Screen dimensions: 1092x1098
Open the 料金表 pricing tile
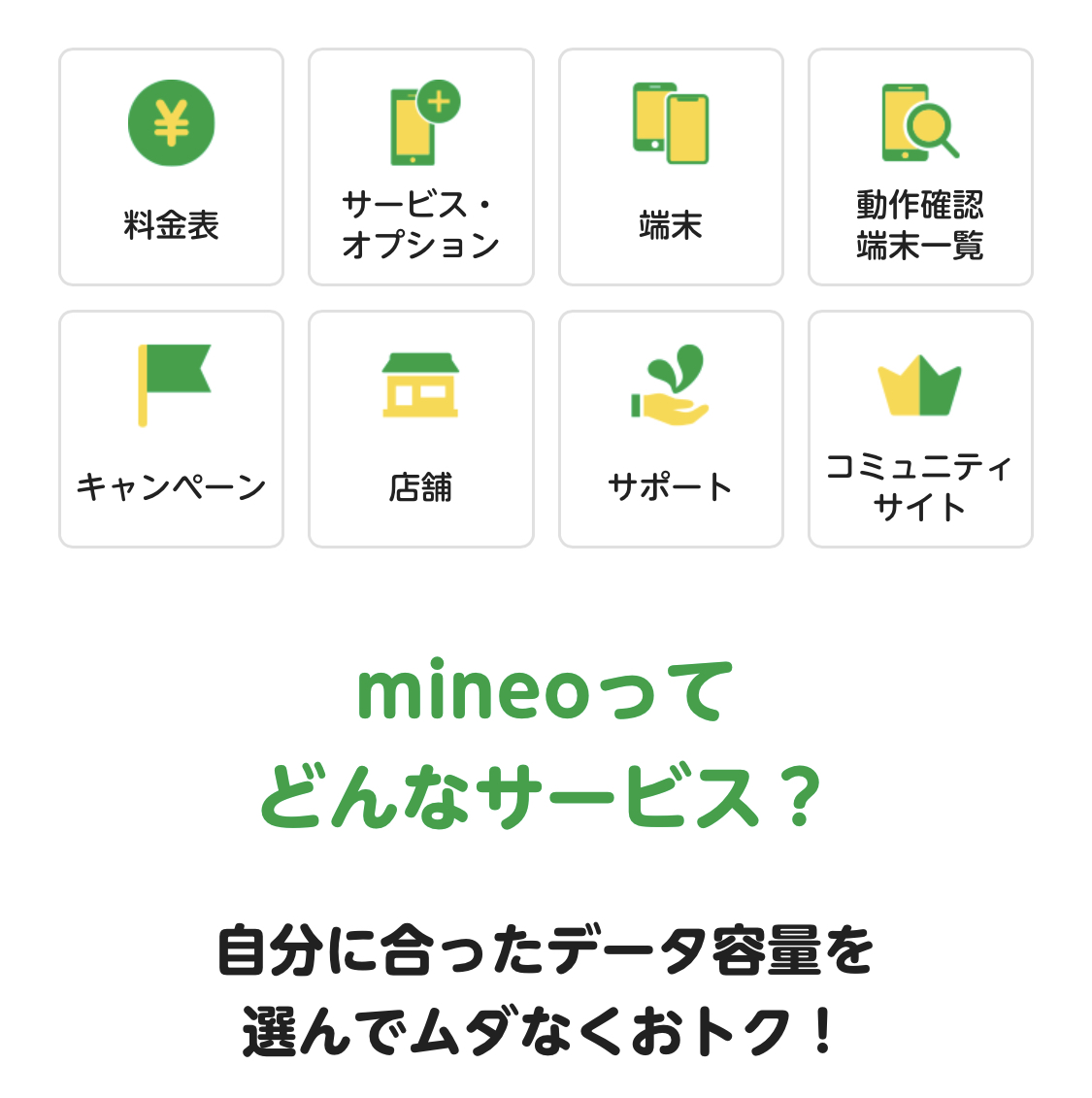pyautogui.click(x=171, y=167)
